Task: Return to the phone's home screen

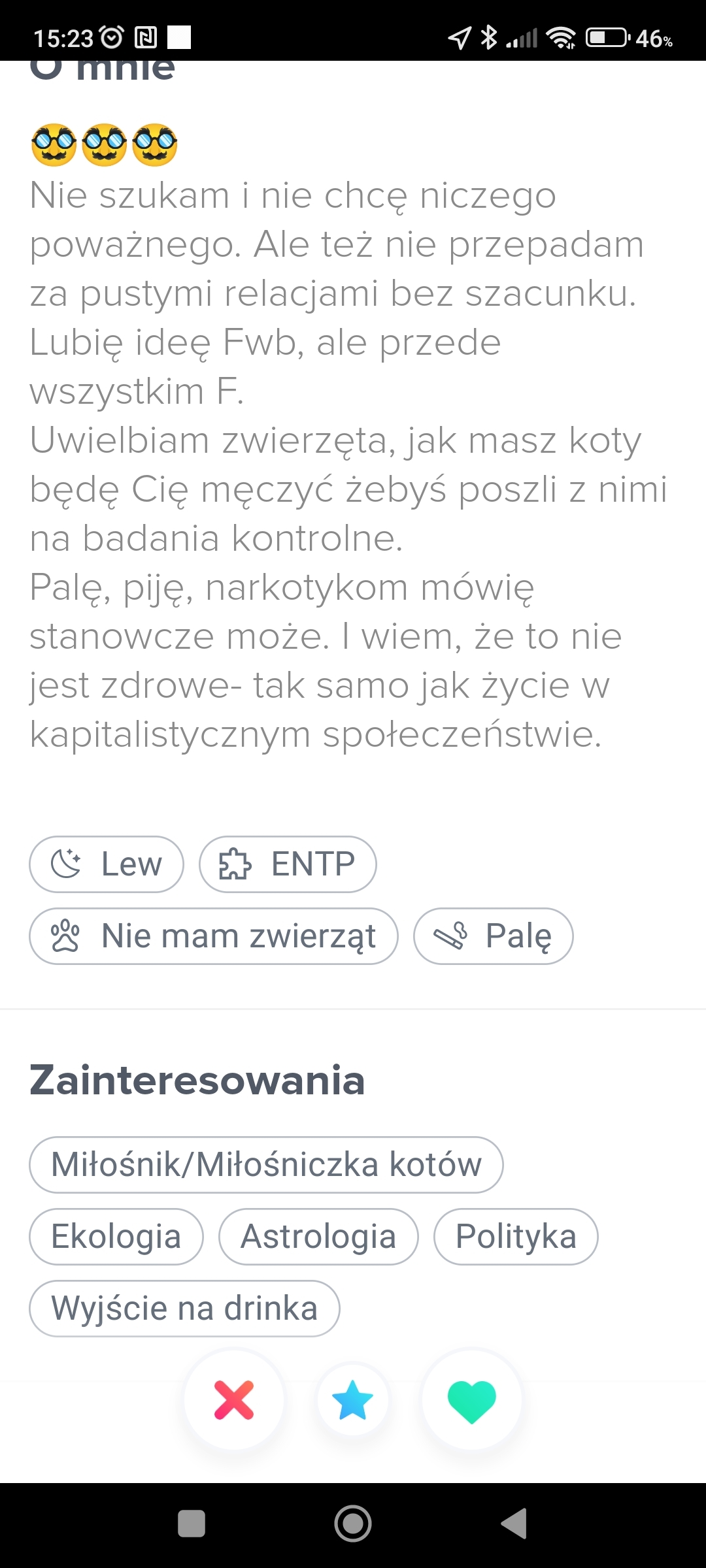Action: [x=353, y=1524]
